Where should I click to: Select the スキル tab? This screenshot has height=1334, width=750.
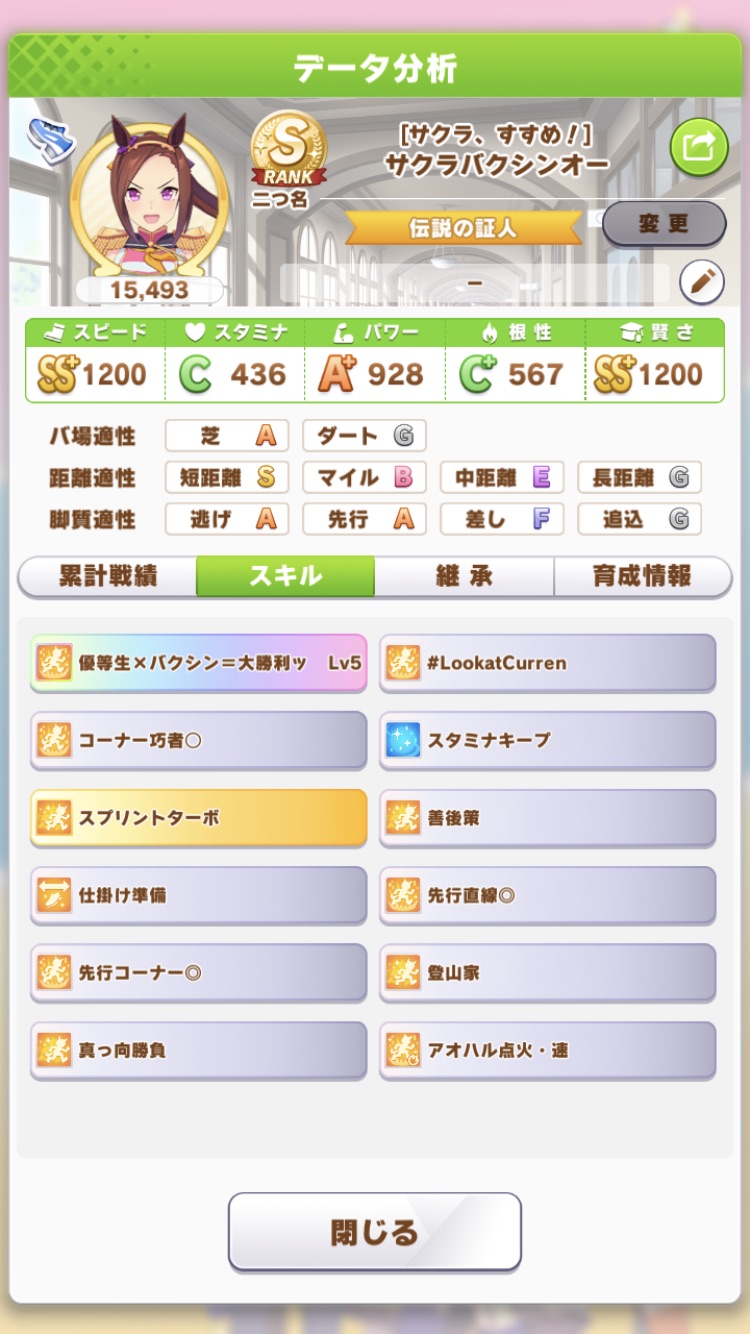tap(285, 576)
